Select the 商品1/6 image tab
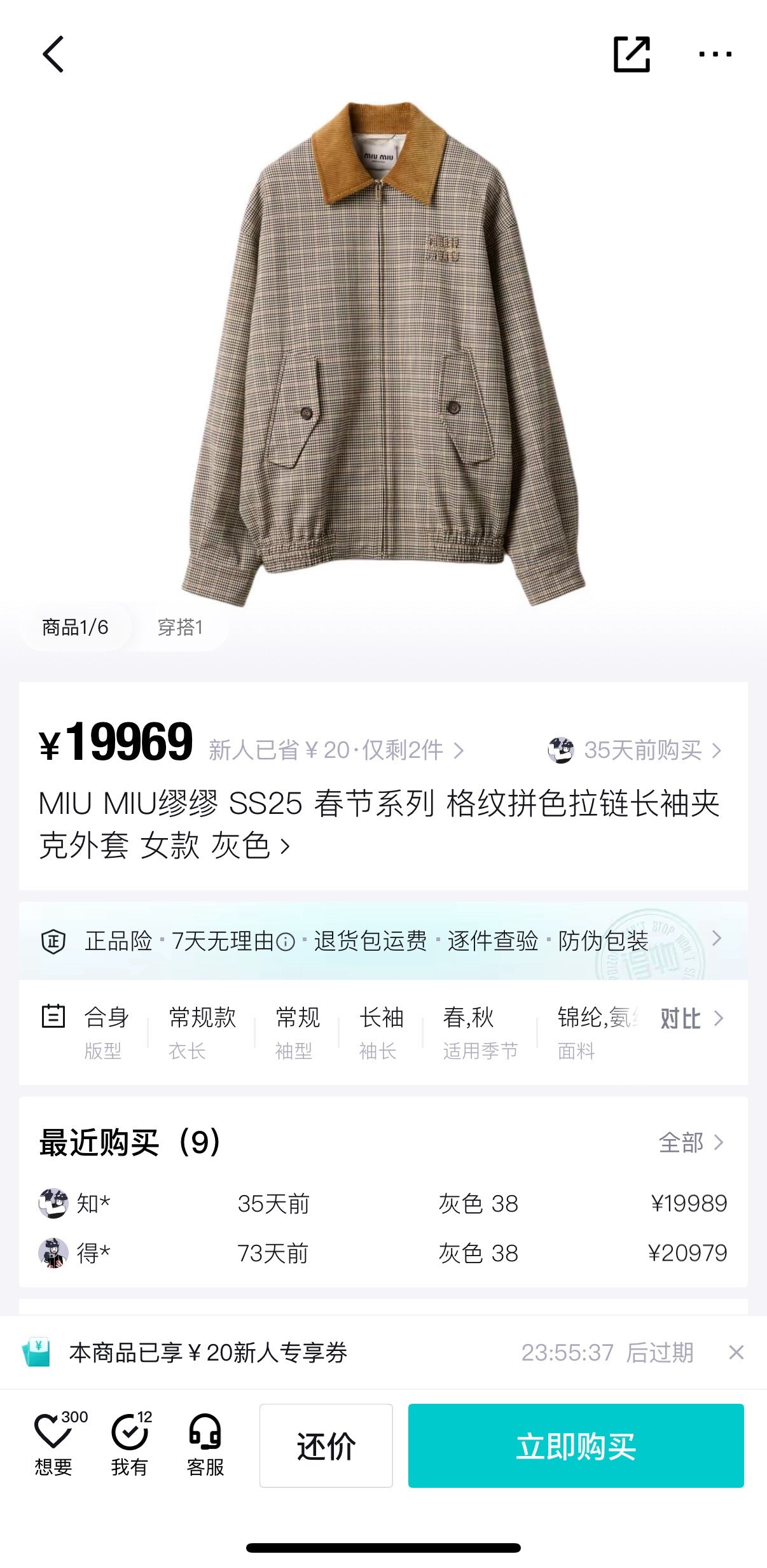The image size is (767, 1568). tap(75, 627)
